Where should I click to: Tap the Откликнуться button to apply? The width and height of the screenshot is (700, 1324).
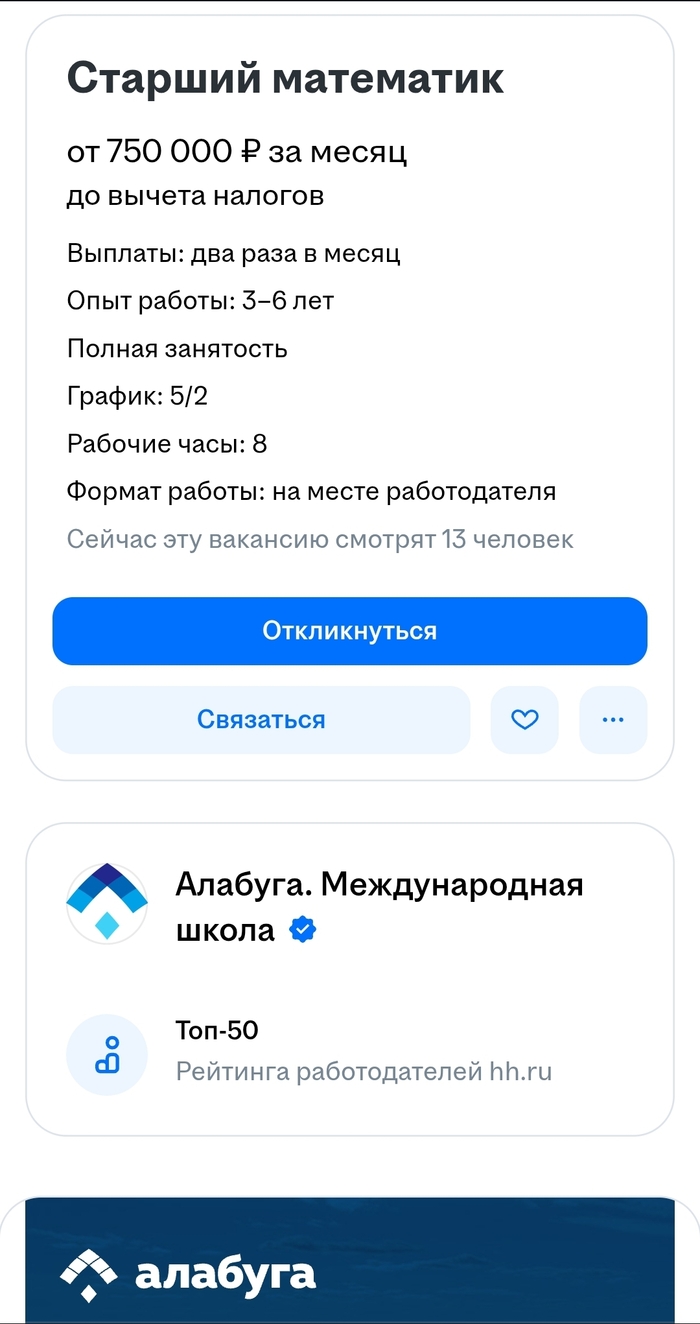pos(350,631)
